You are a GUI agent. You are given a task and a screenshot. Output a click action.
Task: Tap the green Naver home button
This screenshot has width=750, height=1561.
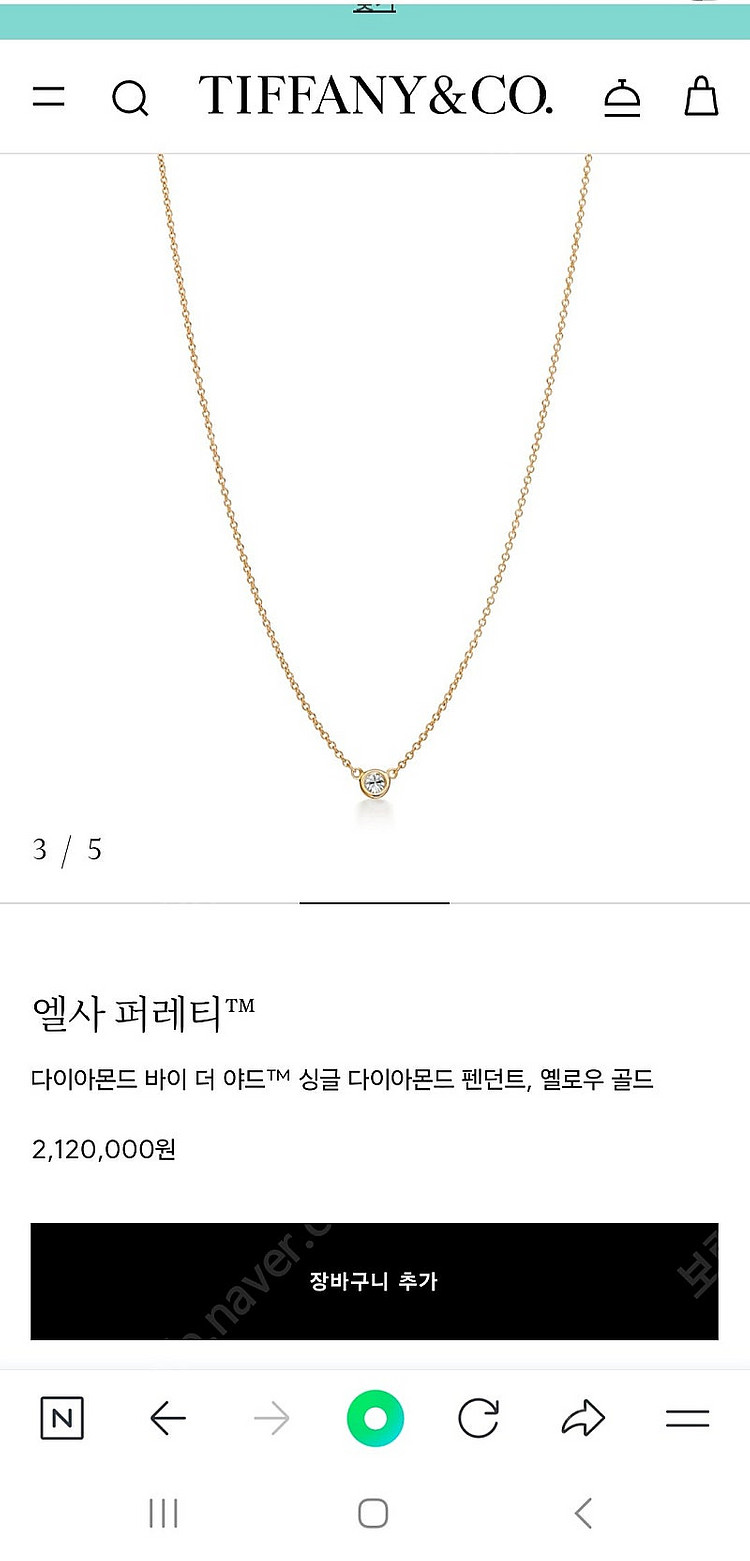click(375, 1417)
